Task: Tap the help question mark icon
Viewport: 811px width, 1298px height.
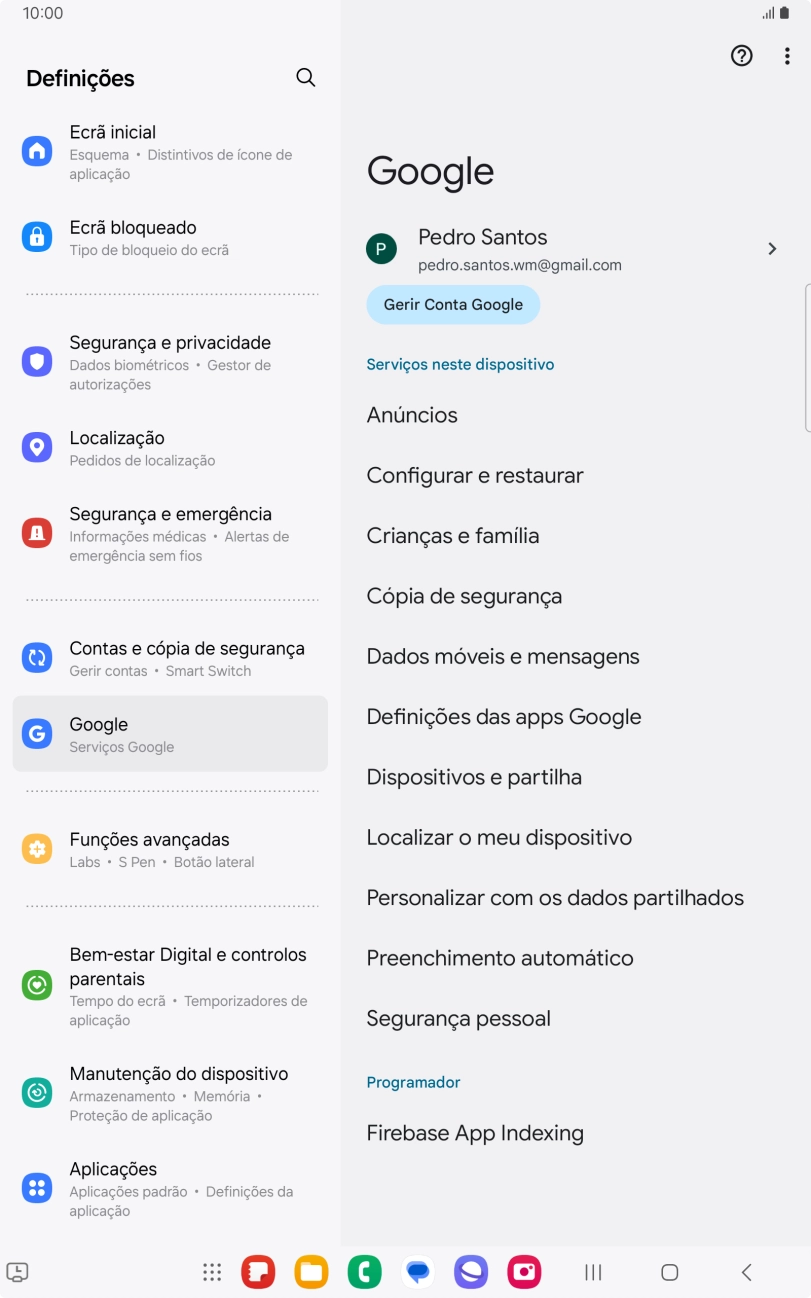Action: [x=740, y=55]
